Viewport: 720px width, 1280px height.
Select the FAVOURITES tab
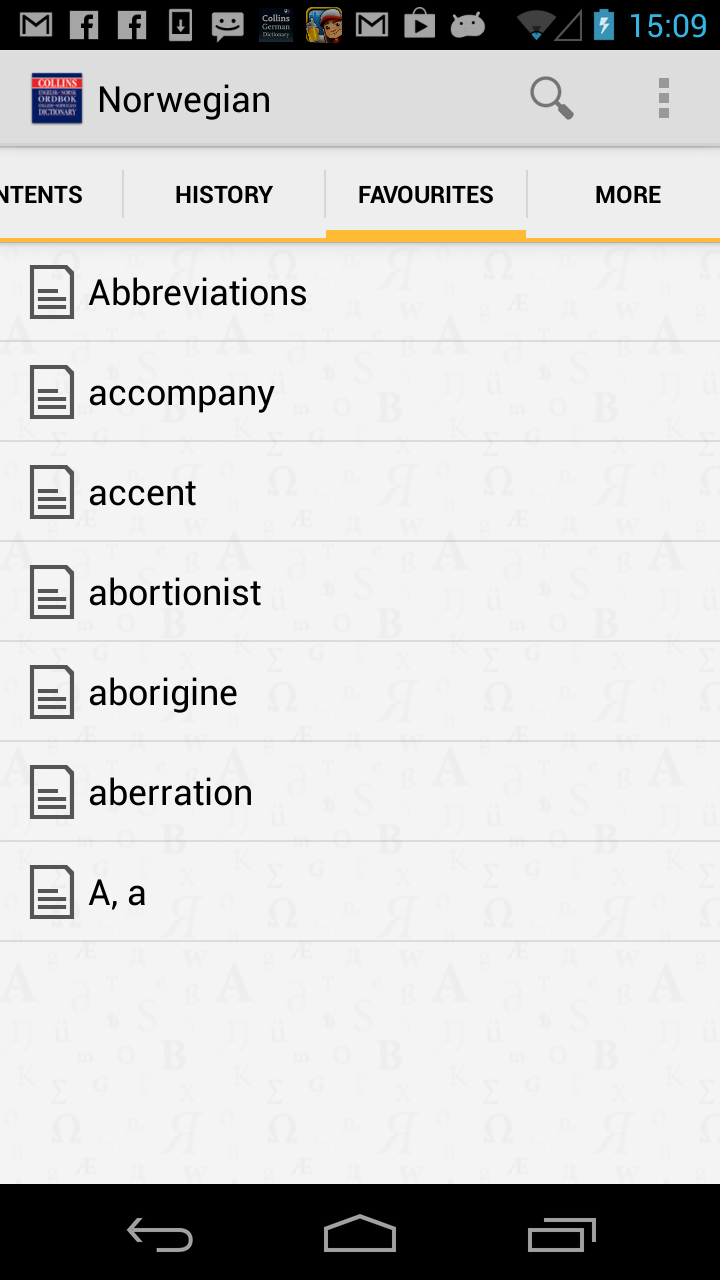click(x=425, y=194)
